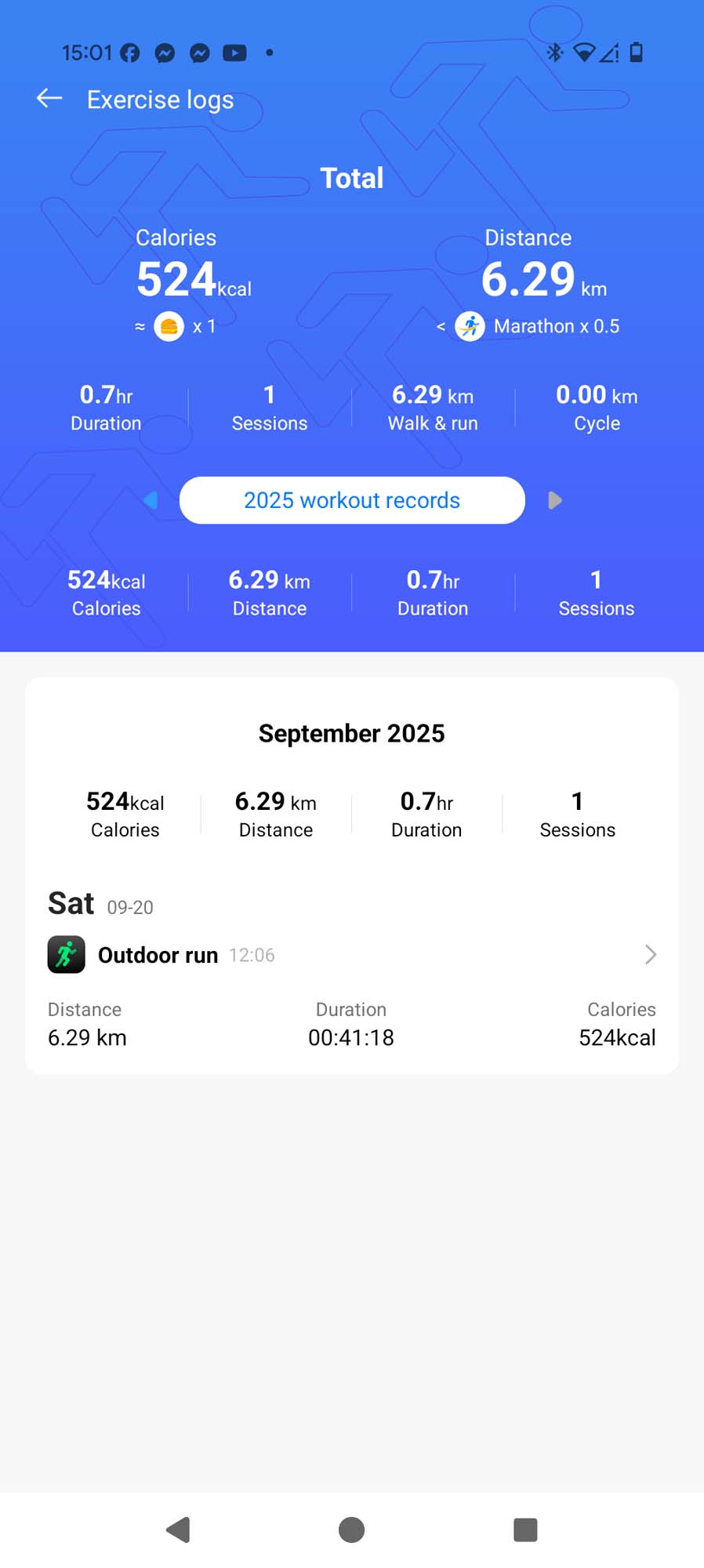Open the Outdoor run entry from 09-20
704x1568 pixels.
point(352,955)
